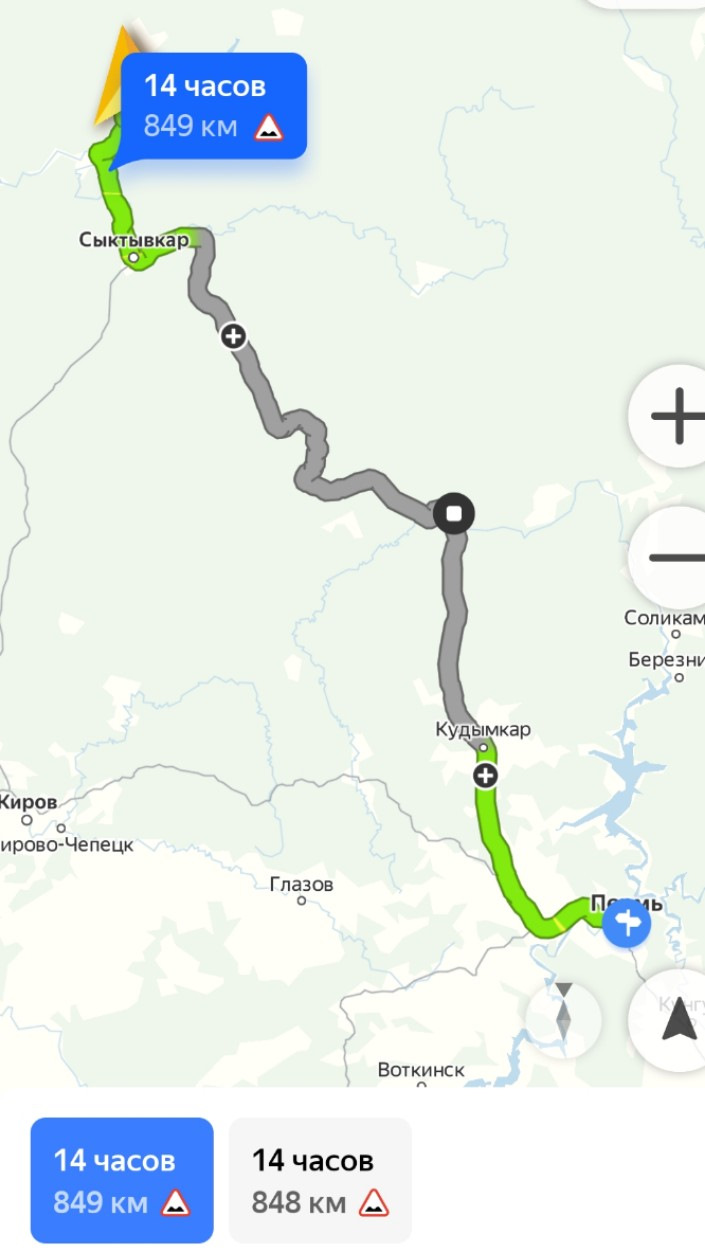Screen dimensions: 705x1260
Task: Zoom out of the map
Action: coord(675,557)
